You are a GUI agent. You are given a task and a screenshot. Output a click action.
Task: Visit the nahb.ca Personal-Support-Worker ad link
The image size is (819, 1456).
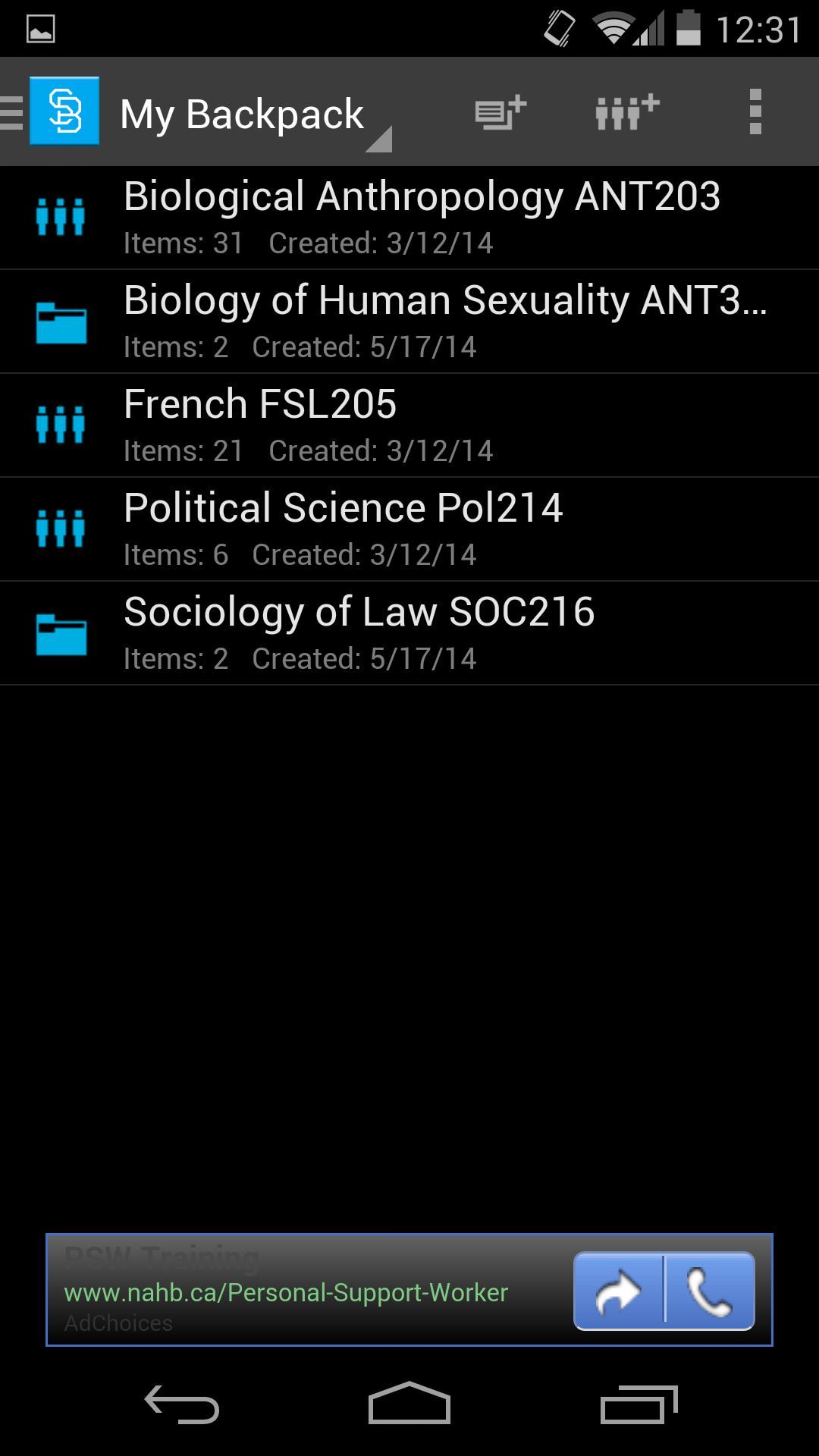[286, 1292]
